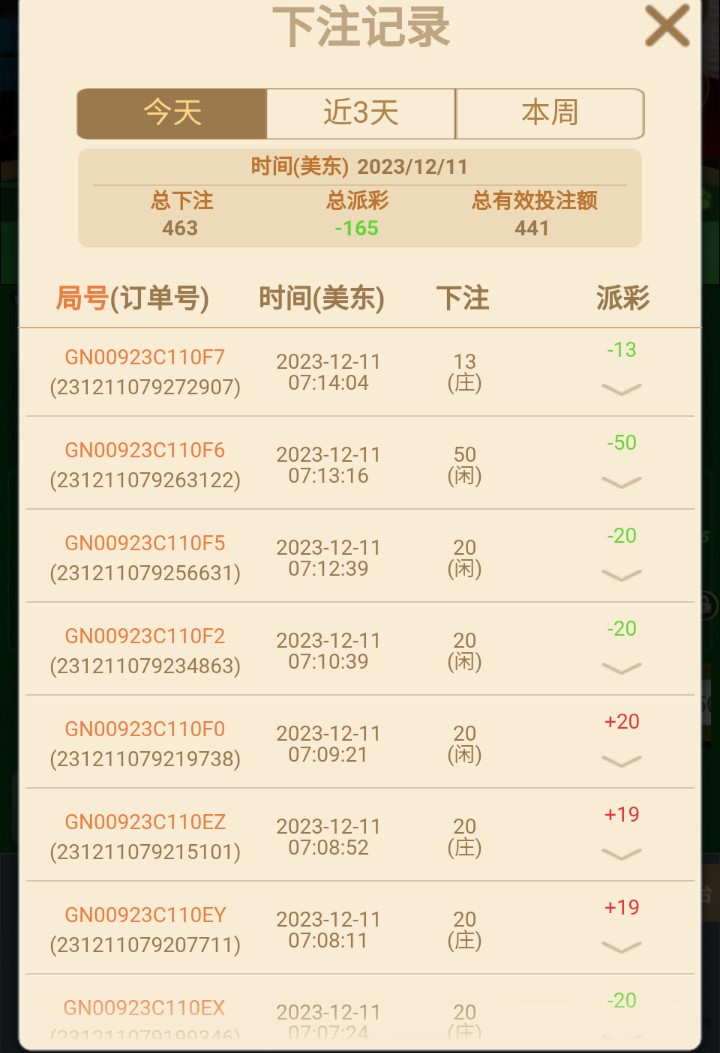Screen dimensions: 720x1053
Task: Expand details for record GN00923C110EY
Action: click(x=621, y=947)
